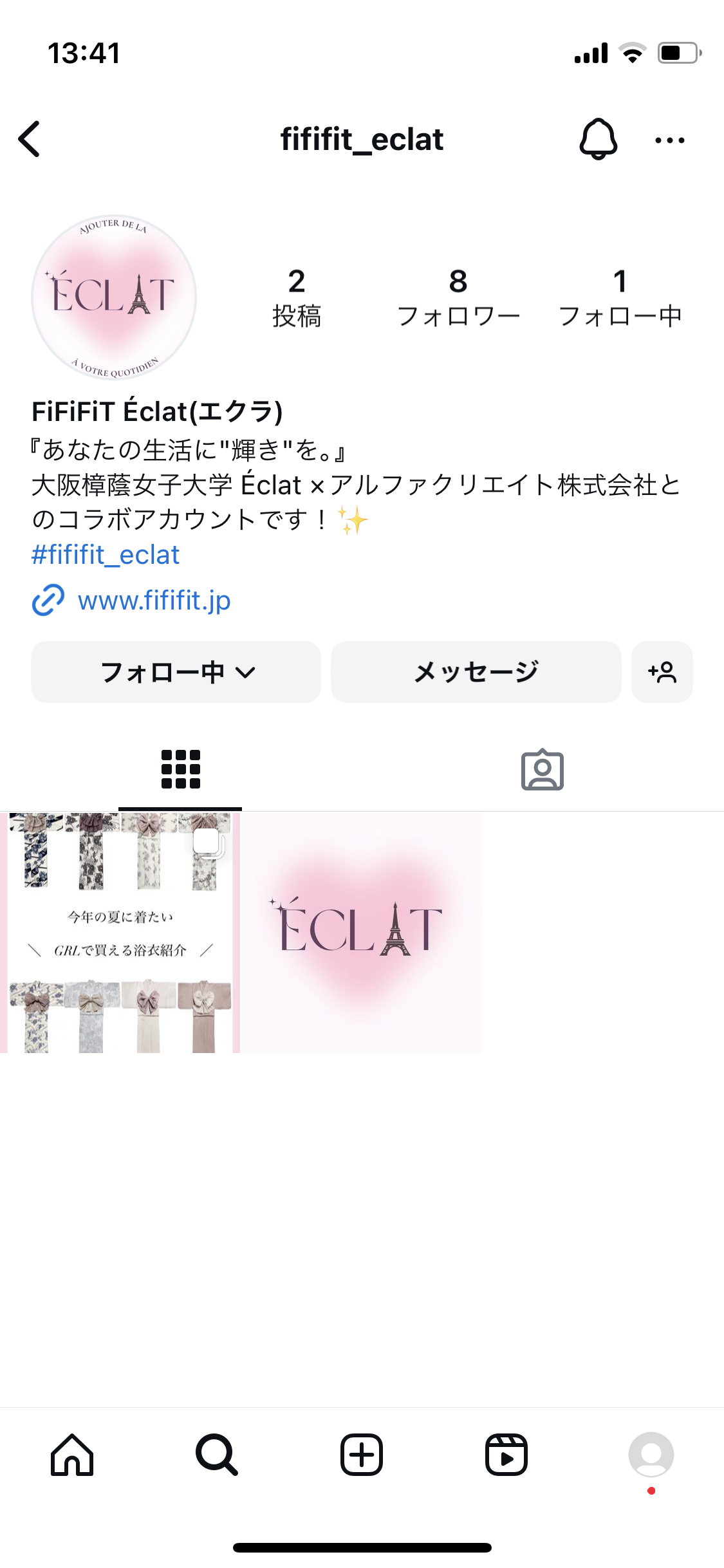This screenshot has height=1568, width=724.
Task: Open the Search tab in bottom bar
Action: pyautogui.click(x=217, y=1455)
